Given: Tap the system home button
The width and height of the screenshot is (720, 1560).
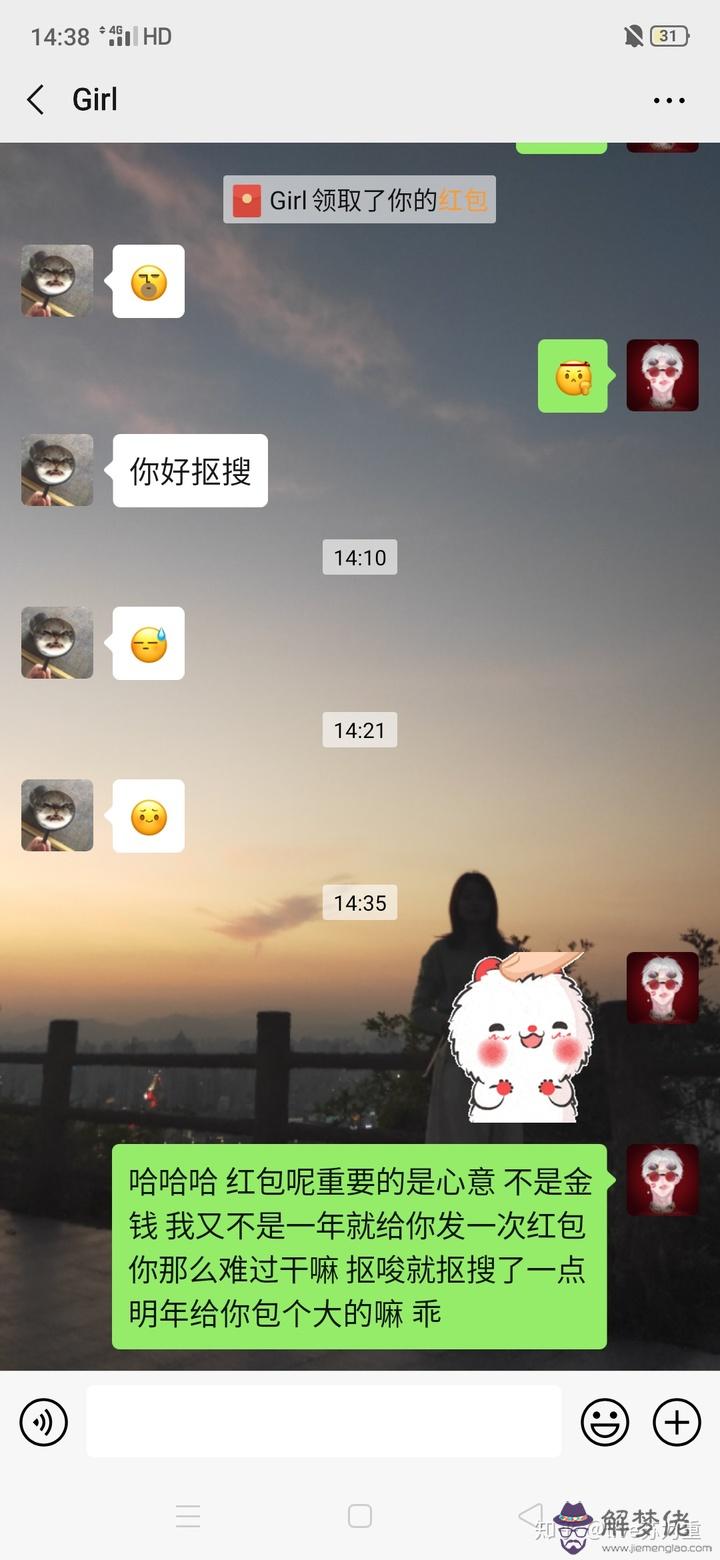Looking at the screenshot, I should pos(360,1516).
